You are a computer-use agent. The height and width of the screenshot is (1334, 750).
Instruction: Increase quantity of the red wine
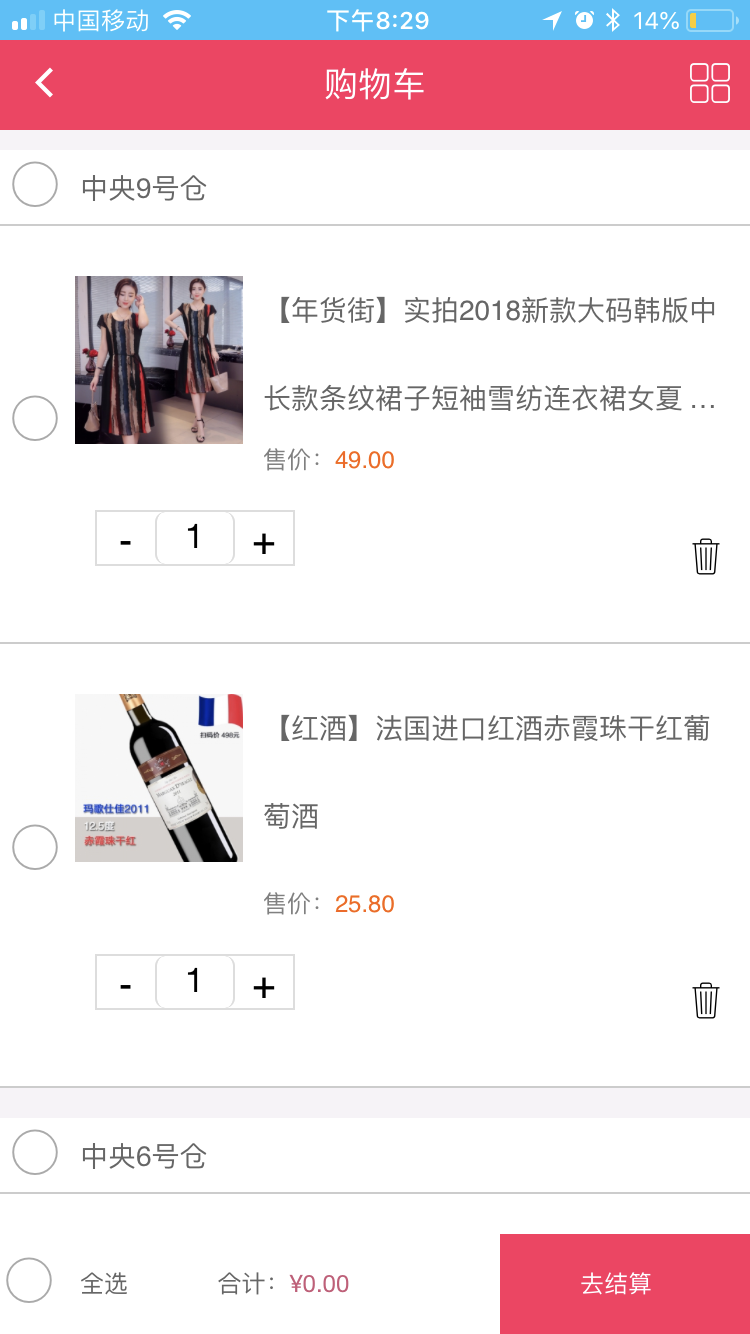[263, 984]
